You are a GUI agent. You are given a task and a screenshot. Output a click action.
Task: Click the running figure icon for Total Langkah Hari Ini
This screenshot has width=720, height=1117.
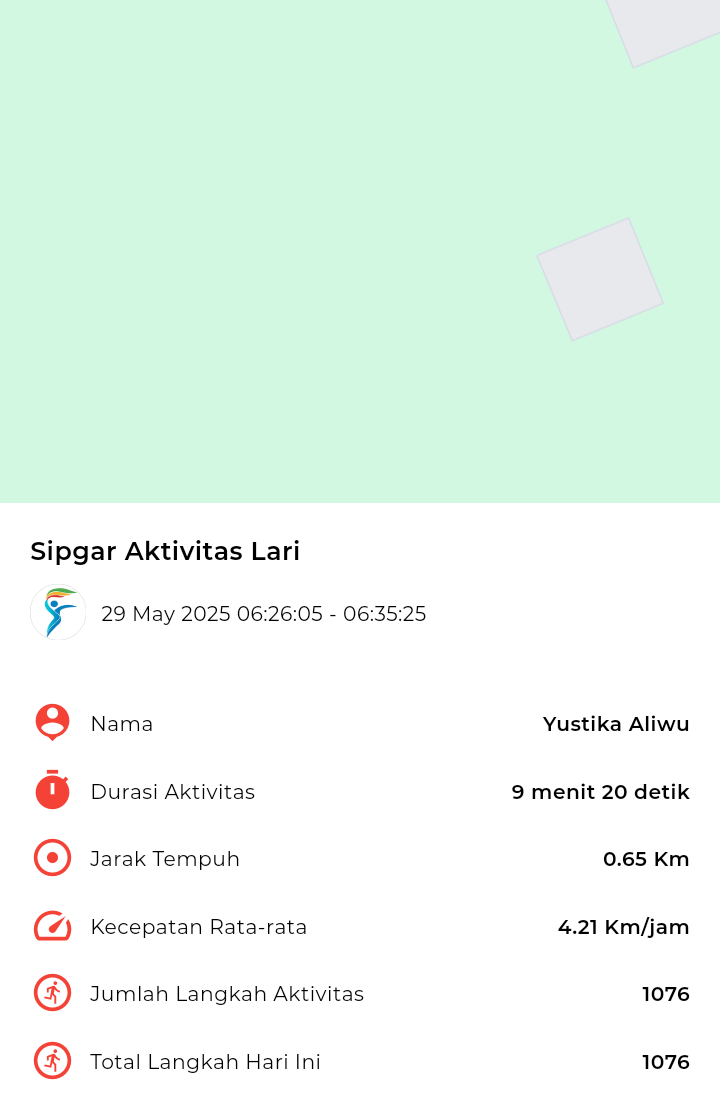click(x=52, y=1060)
